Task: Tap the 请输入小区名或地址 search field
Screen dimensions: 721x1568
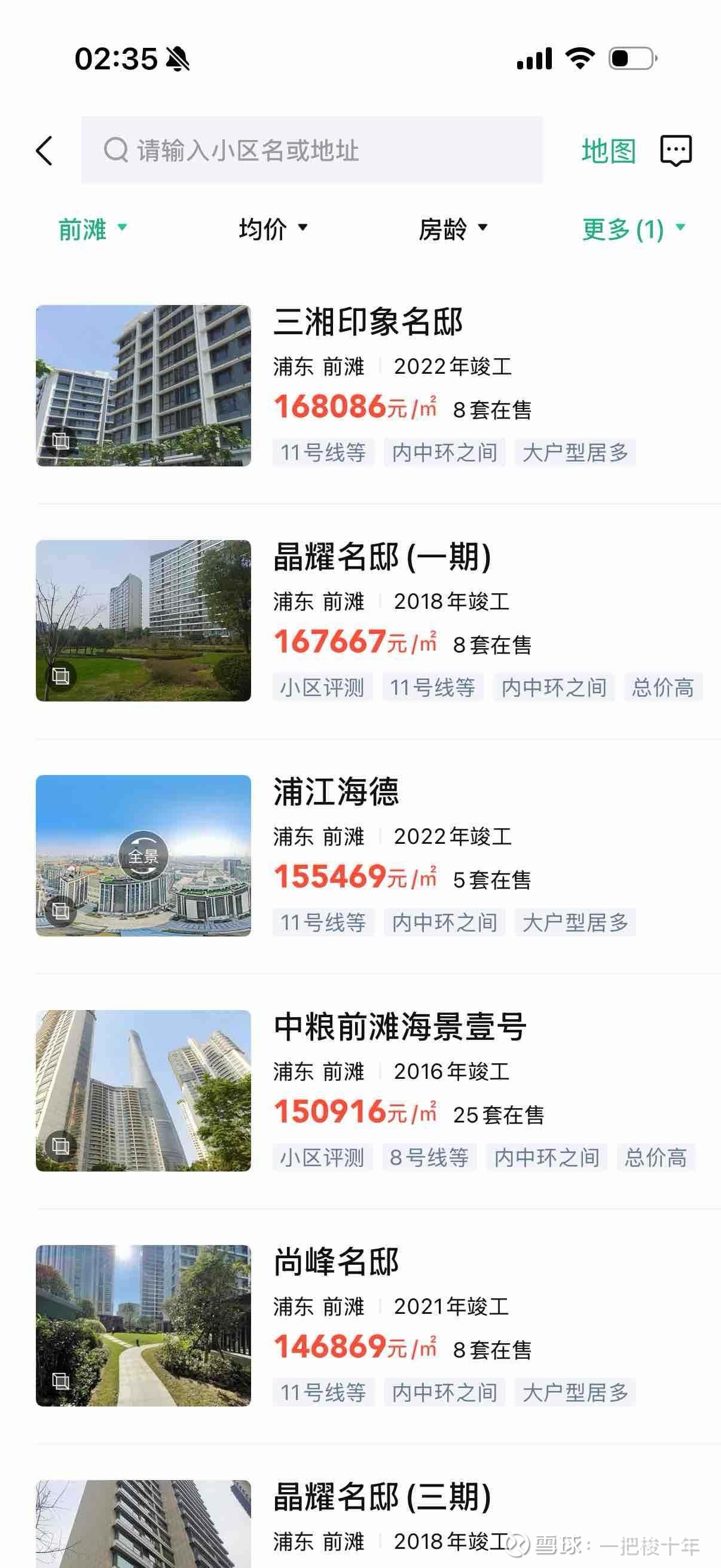Action: coord(311,150)
